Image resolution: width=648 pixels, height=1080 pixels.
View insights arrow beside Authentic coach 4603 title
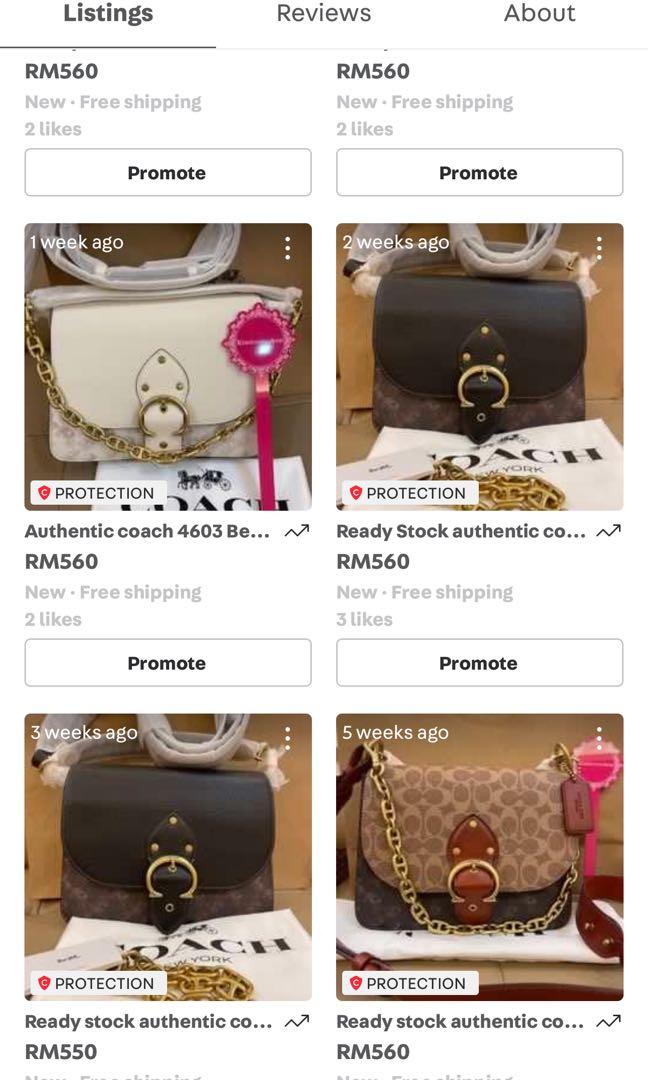click(297, 531)
